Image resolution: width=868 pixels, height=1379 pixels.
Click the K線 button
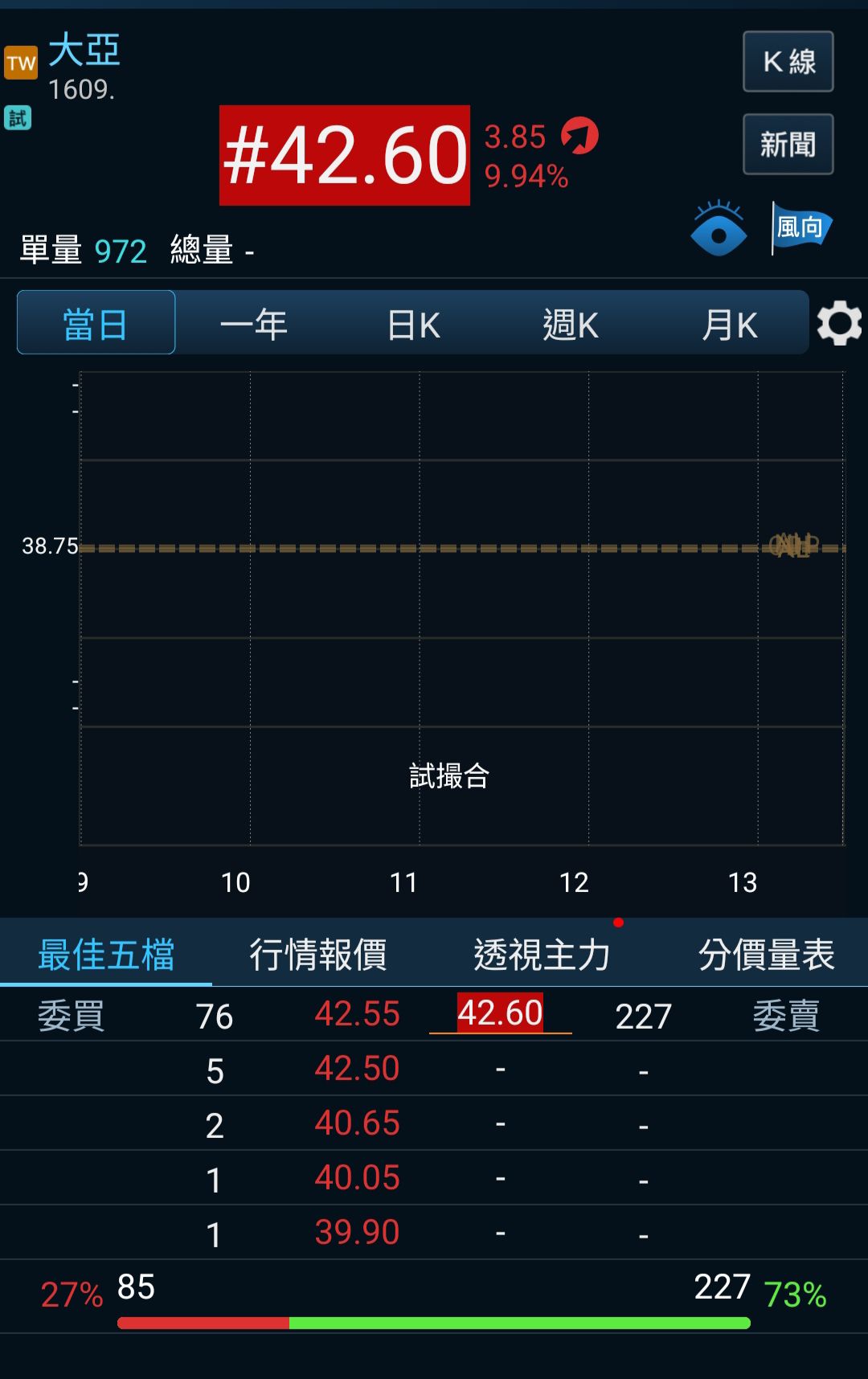(788, 63)
